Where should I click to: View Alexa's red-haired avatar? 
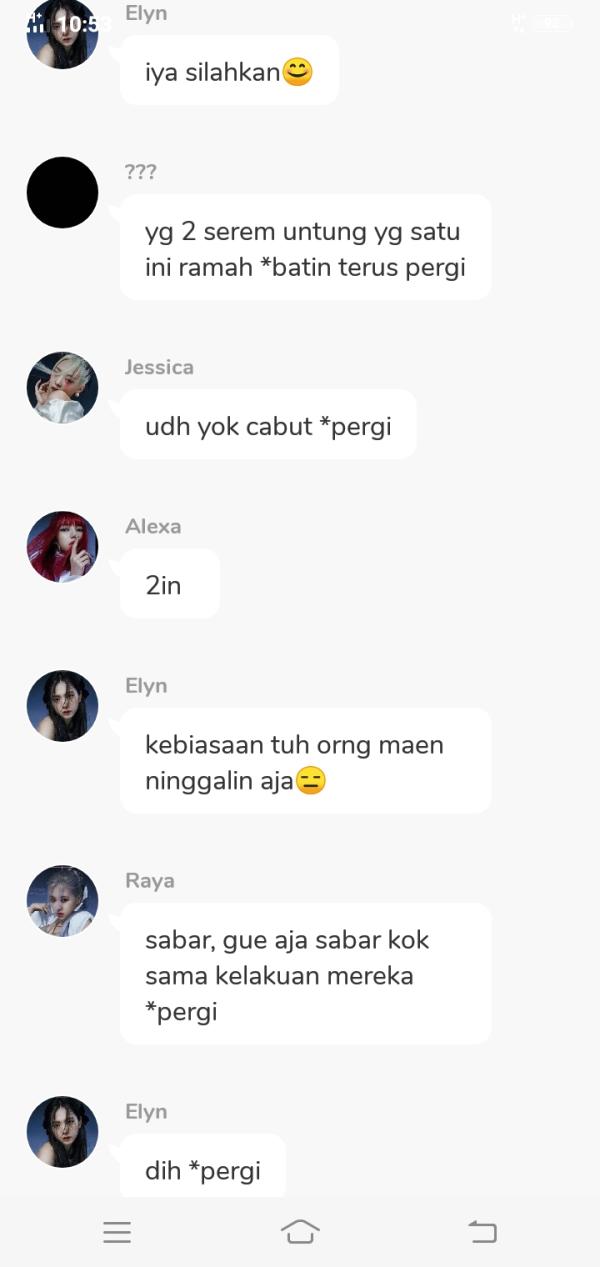point(62,546)
